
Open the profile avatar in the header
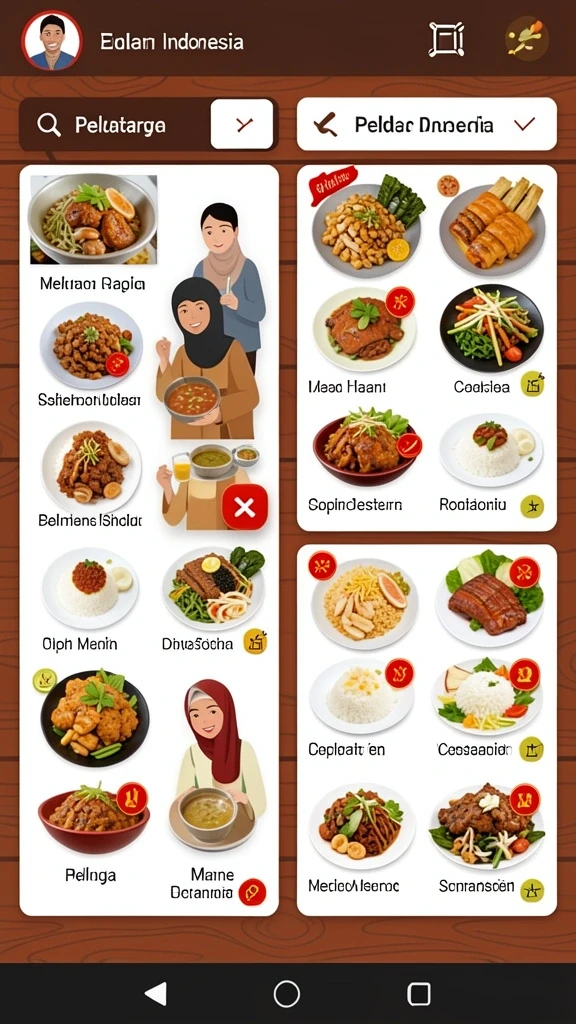click(x=52, y=40)
